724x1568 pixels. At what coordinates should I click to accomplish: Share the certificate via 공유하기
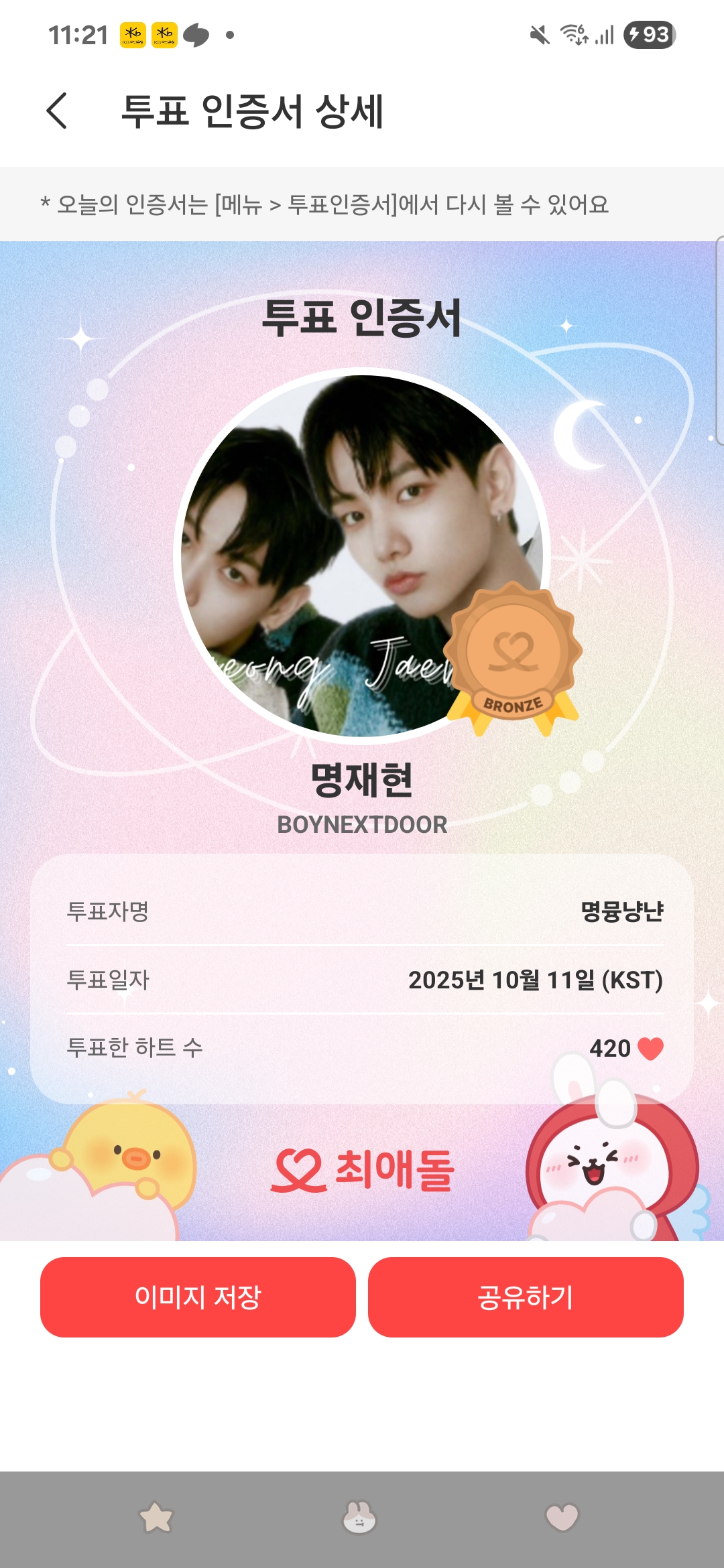[526, 1297]
